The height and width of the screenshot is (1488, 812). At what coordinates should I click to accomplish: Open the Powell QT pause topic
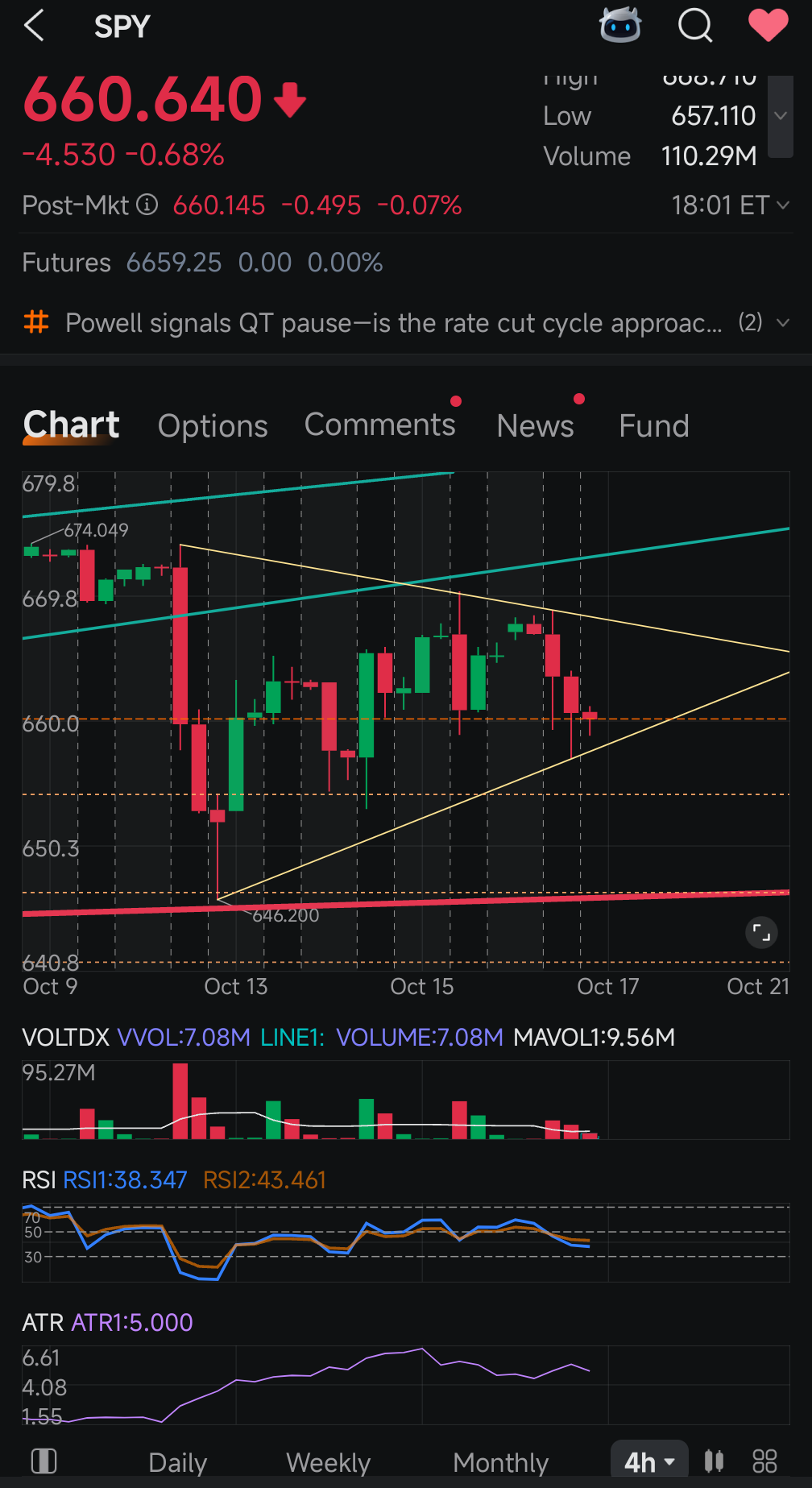[x=393, y=323]
